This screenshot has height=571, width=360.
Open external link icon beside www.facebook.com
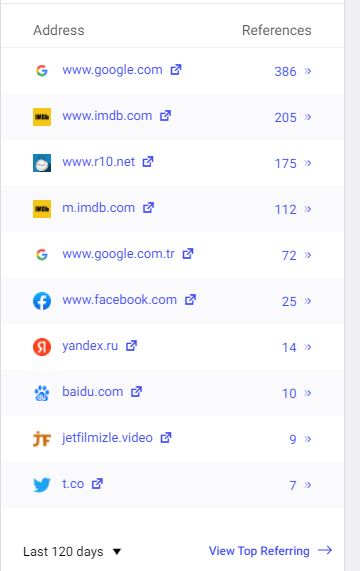(x=190, y=300)
